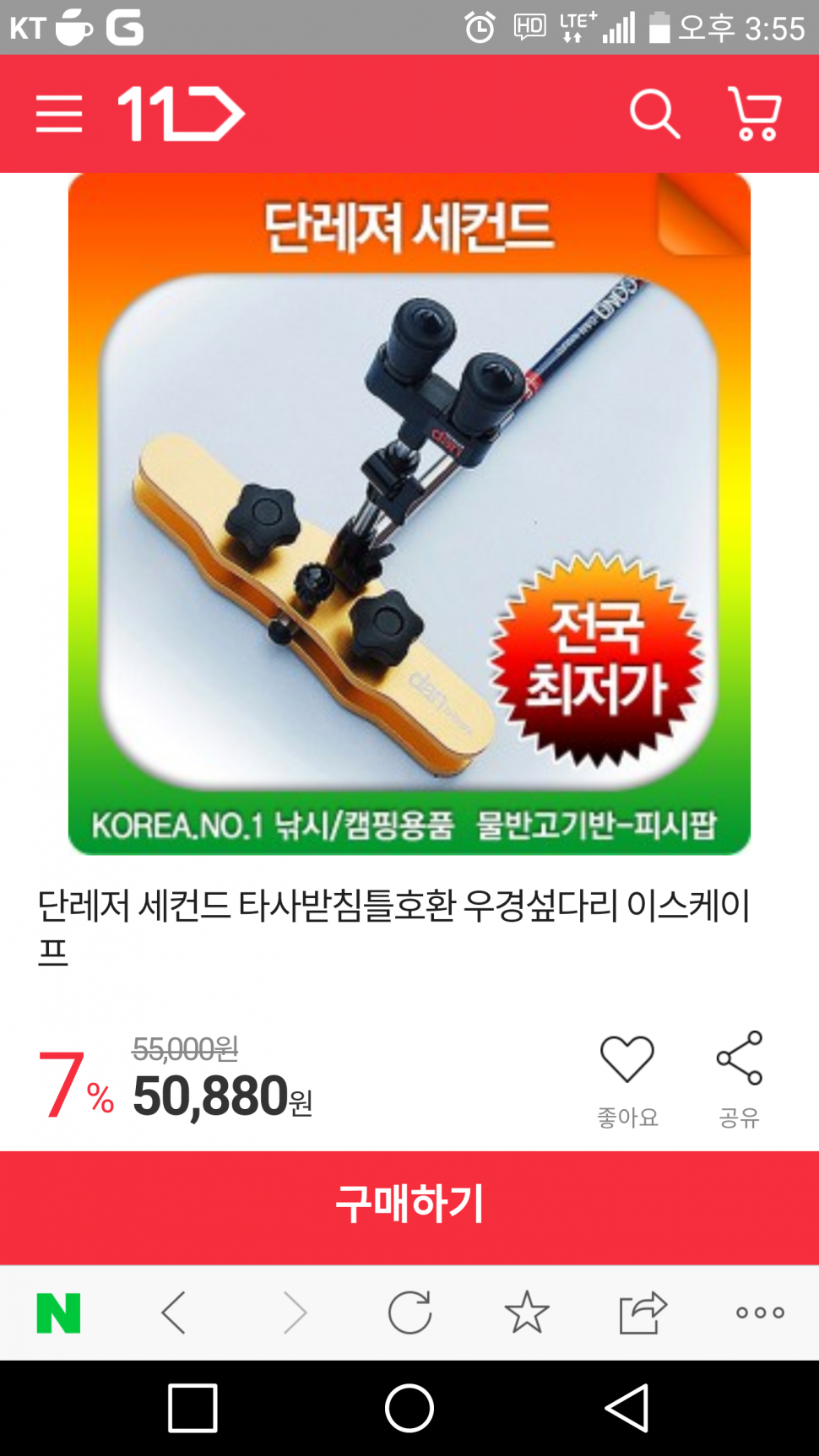Tap the 11st logo to go home
819x1456 pixels.
point(181,114)
